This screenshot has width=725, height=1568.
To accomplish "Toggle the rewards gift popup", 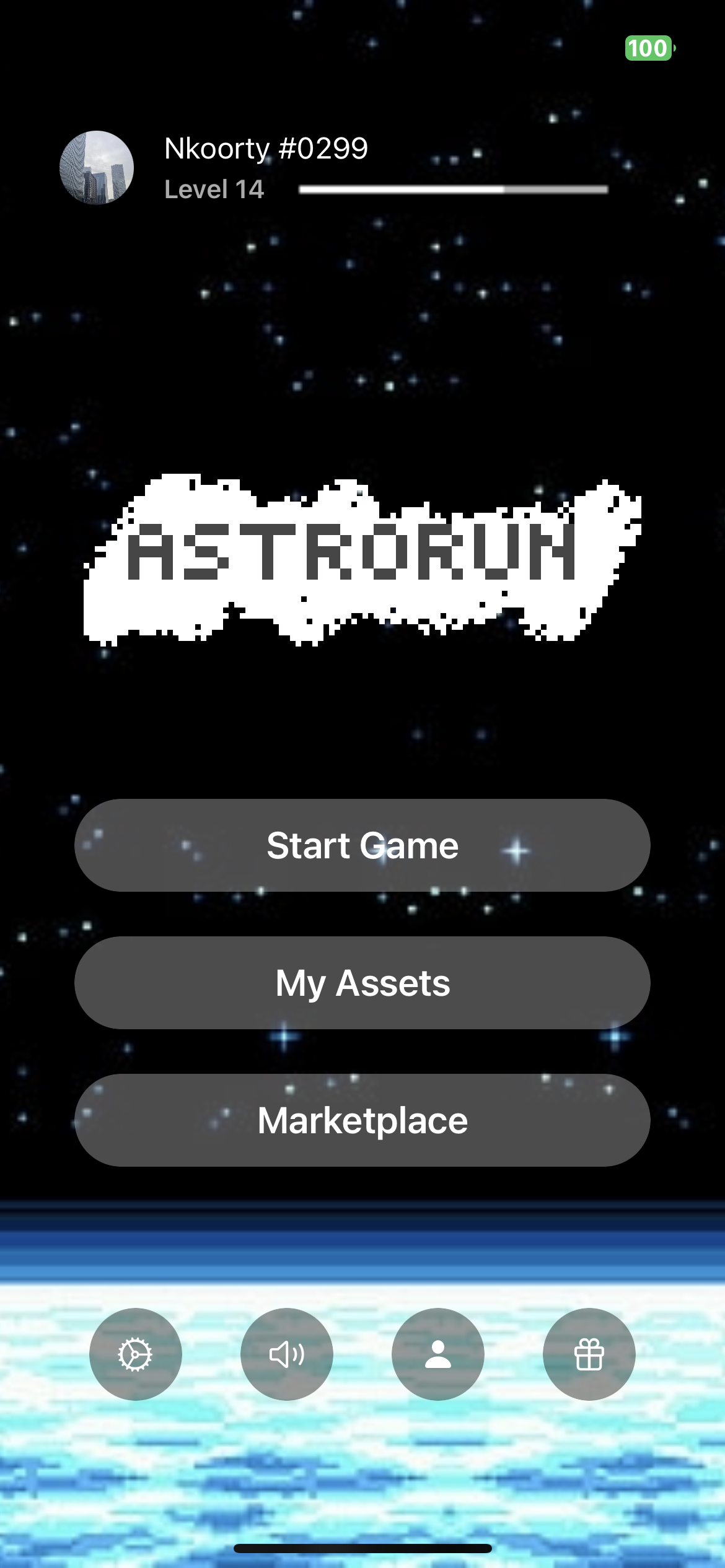I will coord(589,1354).
